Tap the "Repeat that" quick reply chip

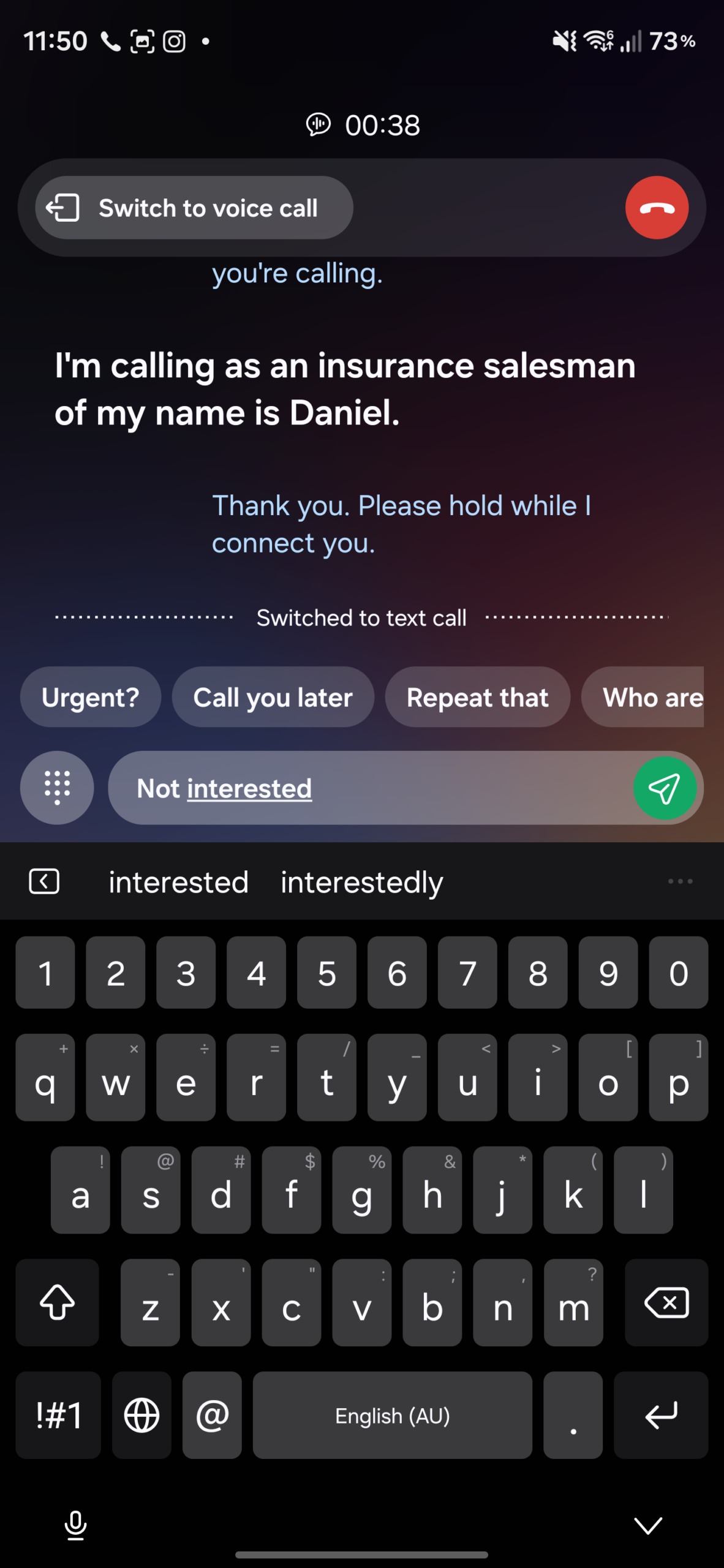[477, 697]
